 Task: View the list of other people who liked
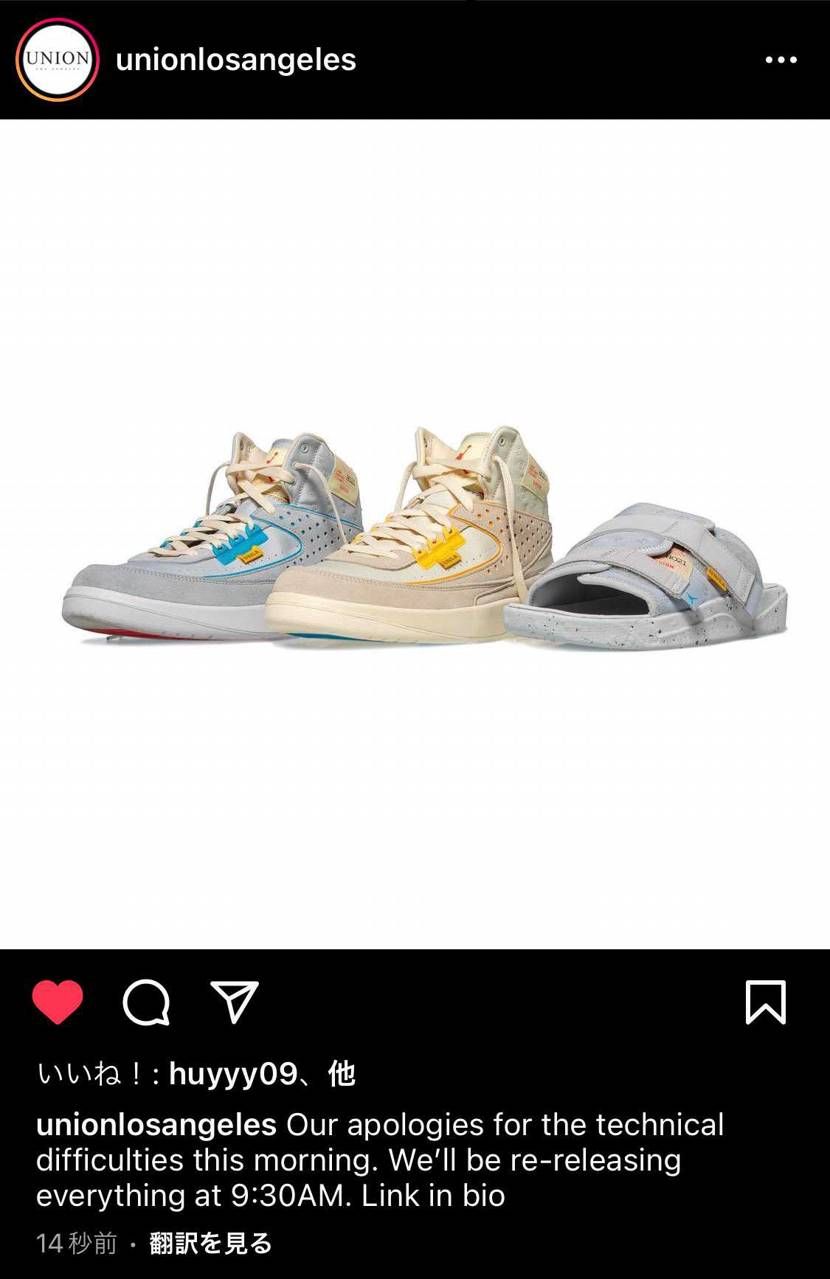[x=342, y=1074]
